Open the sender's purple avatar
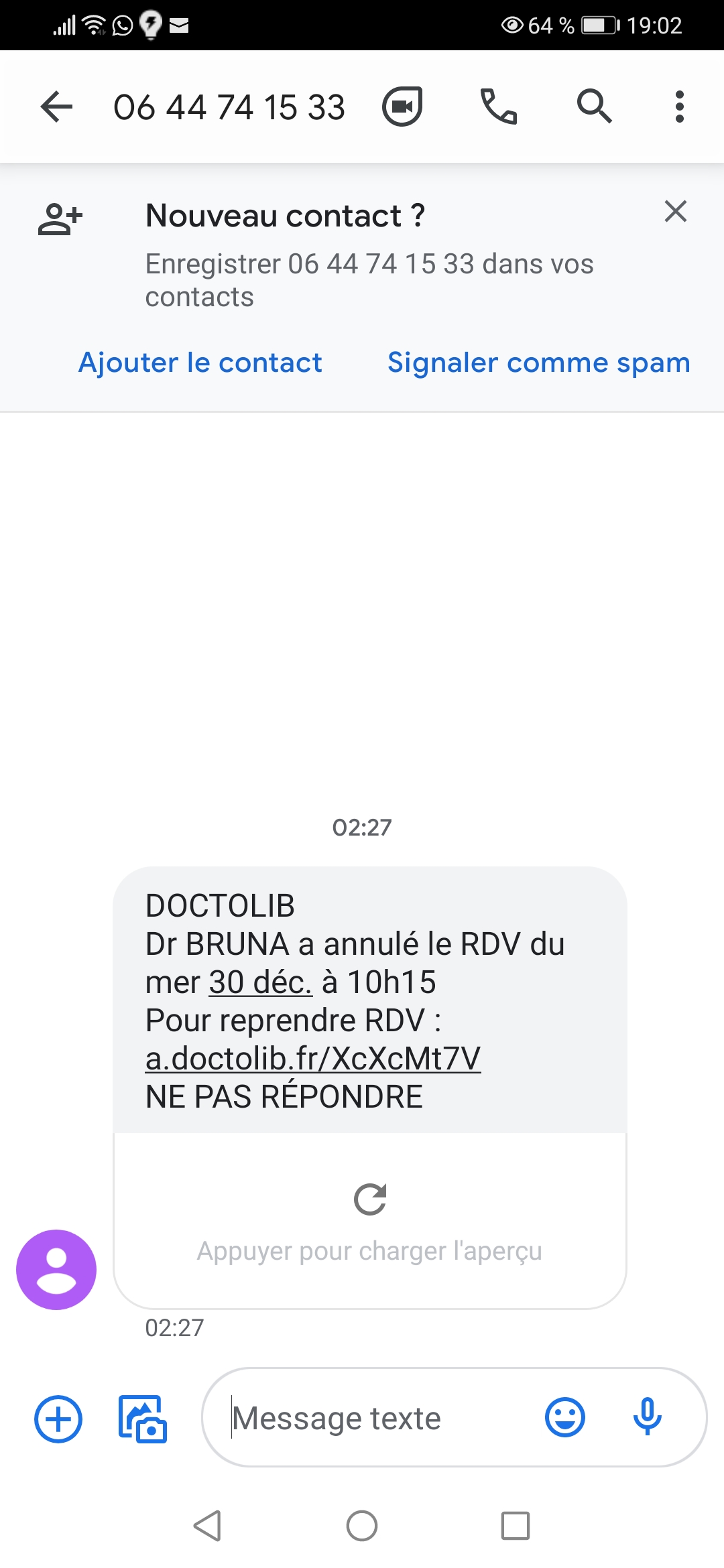724x1568 pixels. click(56, 1269)
